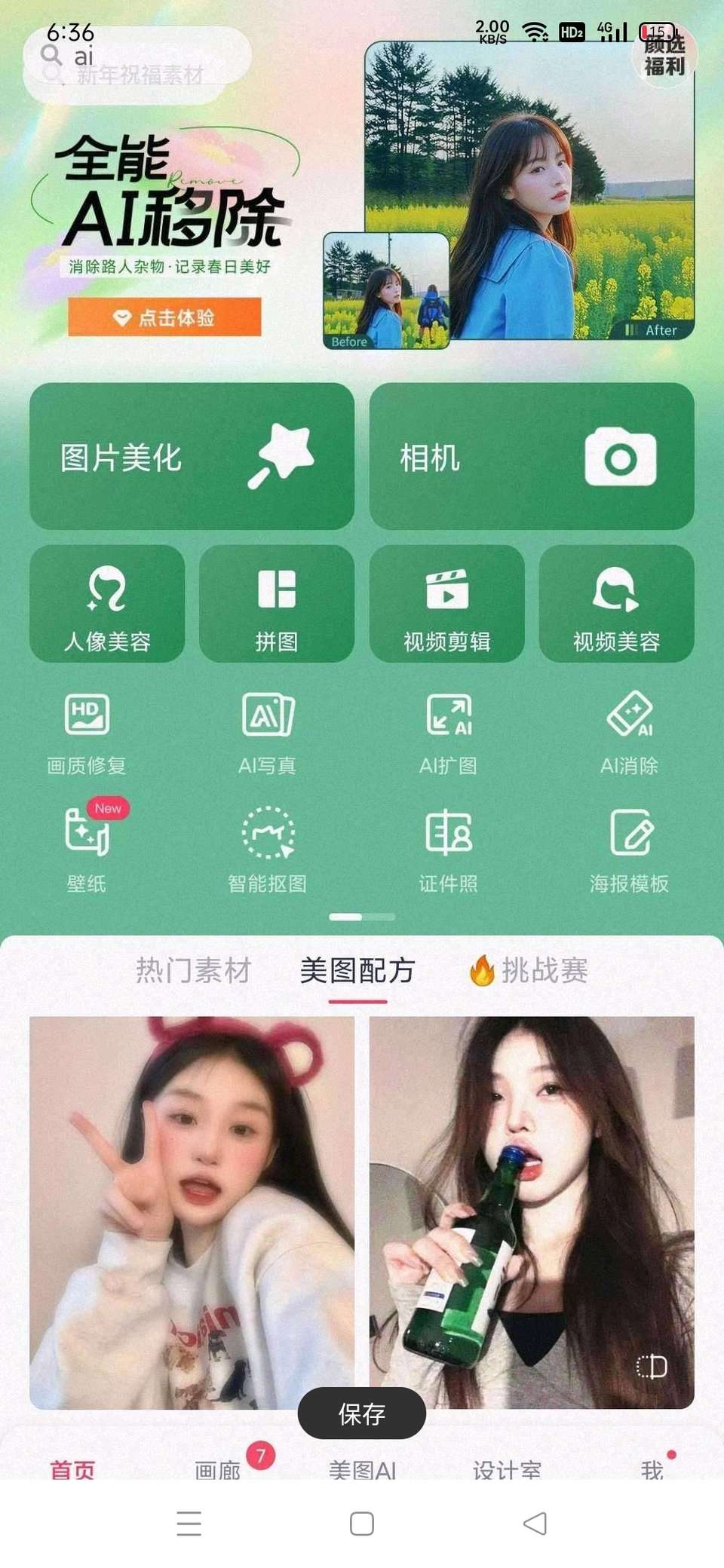Select the 画质修复 tool

click(87, 733)
